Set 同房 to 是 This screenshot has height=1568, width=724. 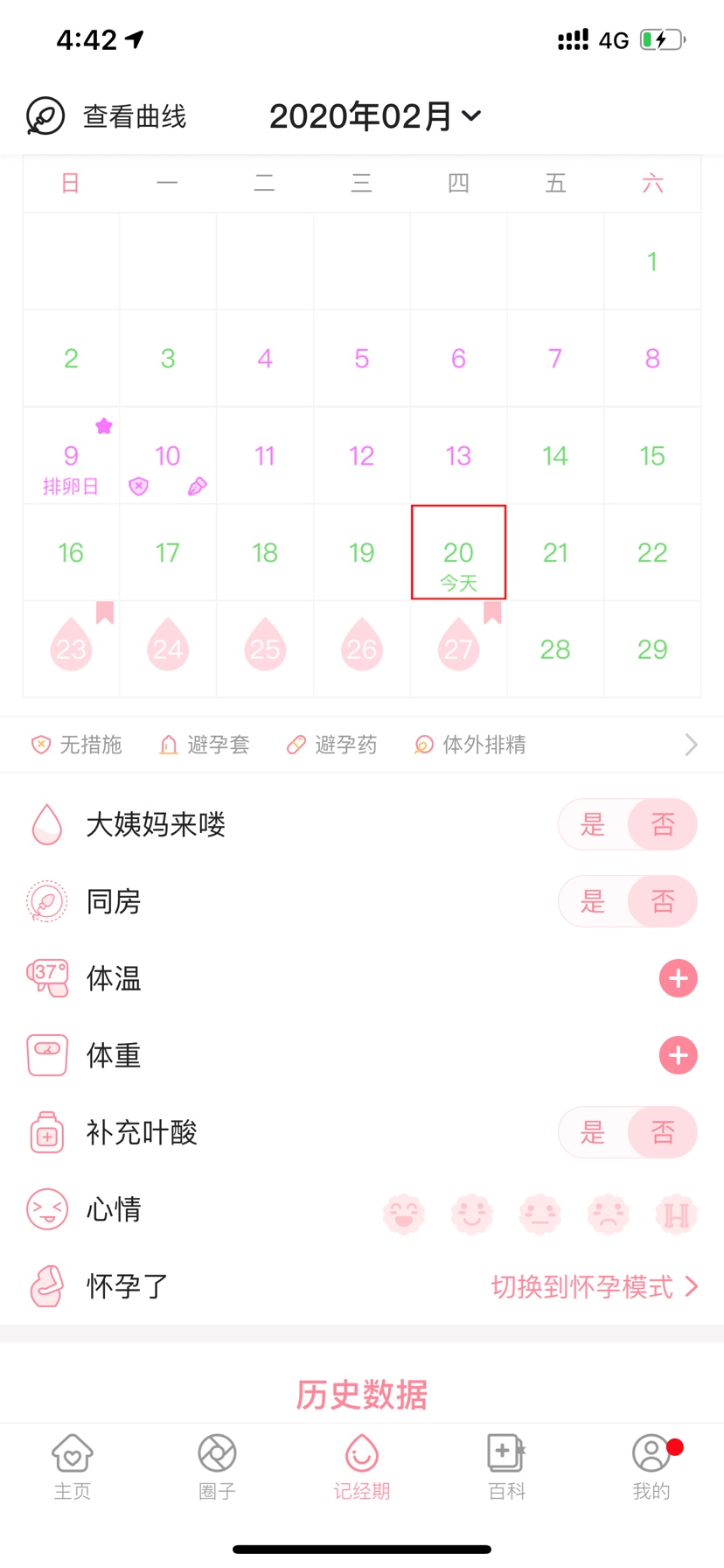(593, 901)
